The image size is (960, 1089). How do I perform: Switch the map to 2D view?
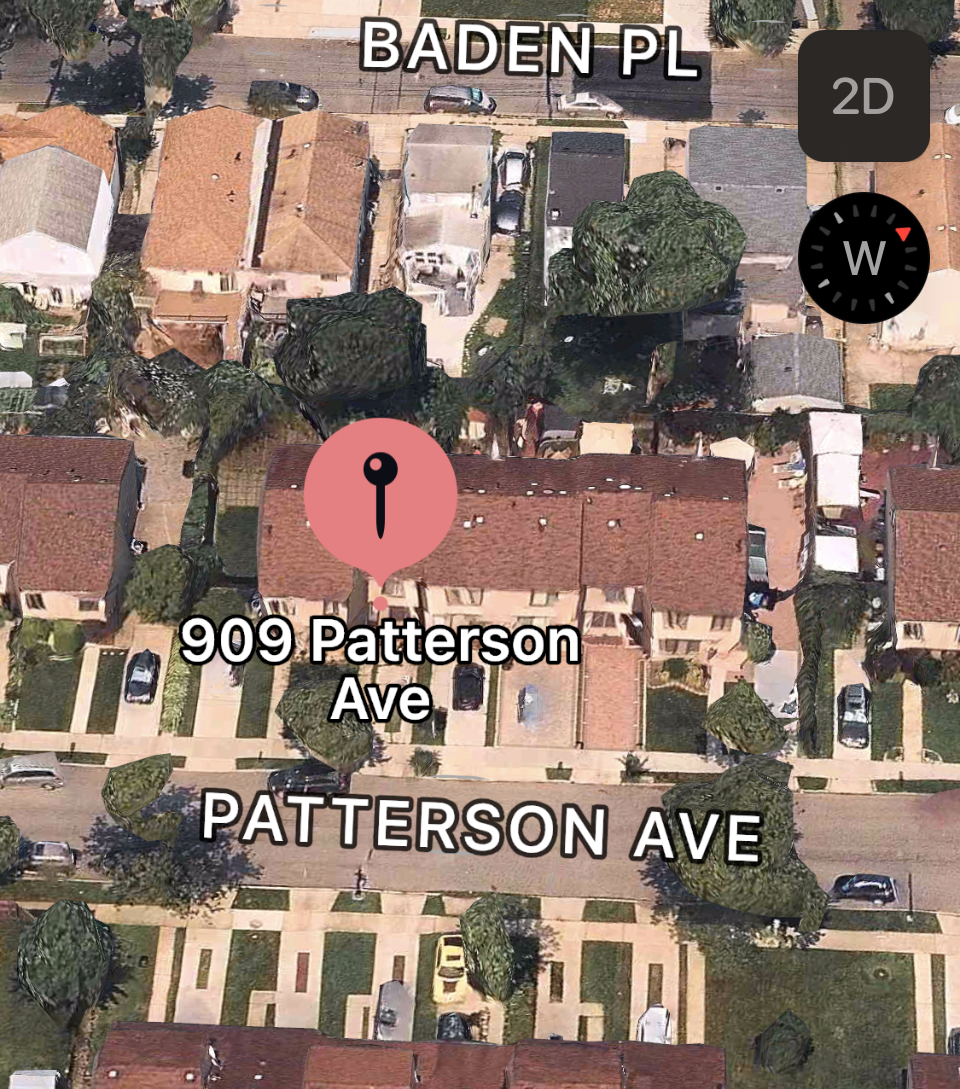(x=863, y=96)
